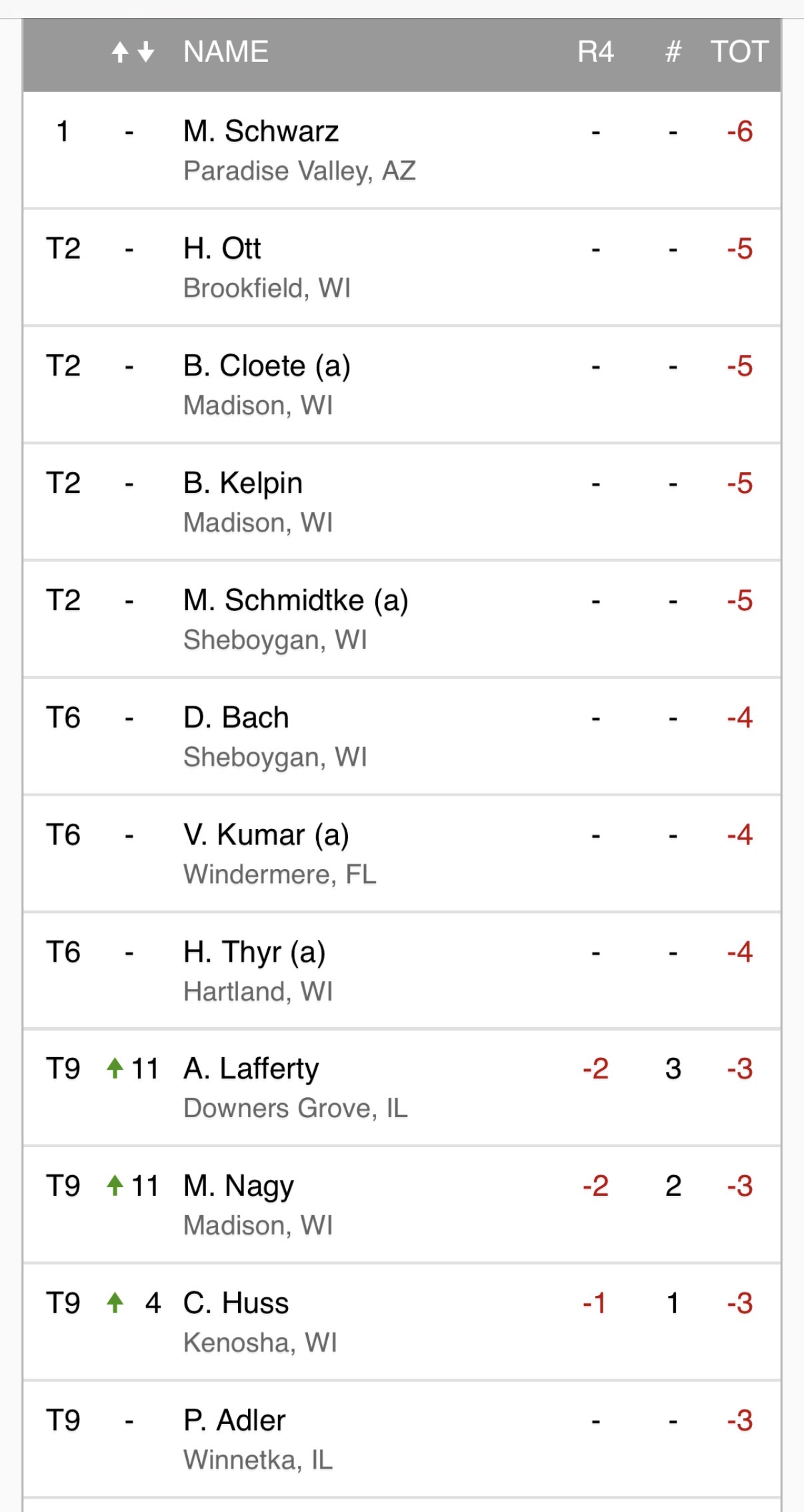Select B. Kelpin's leaderboard row
Image resolution: width=804 pixels, height=1512 pixels.
click(402, 502)
